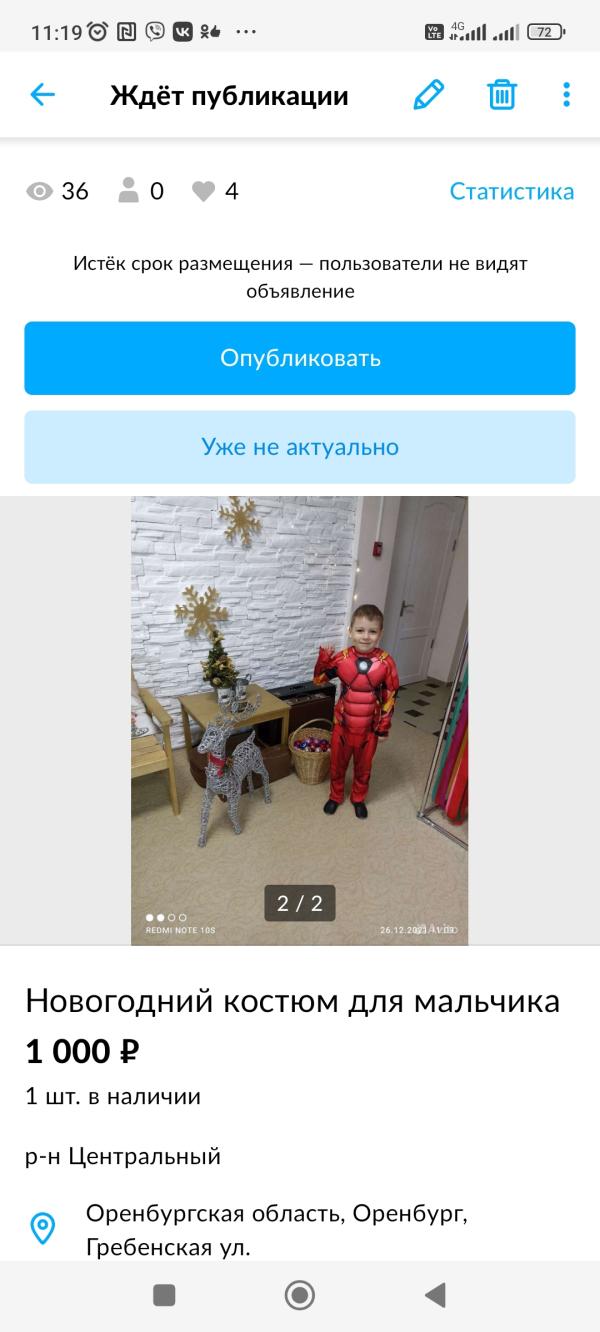This screenshot has width=600, height=1332.
Task: Mark listing as Уже не актуально
Action: 300,447
